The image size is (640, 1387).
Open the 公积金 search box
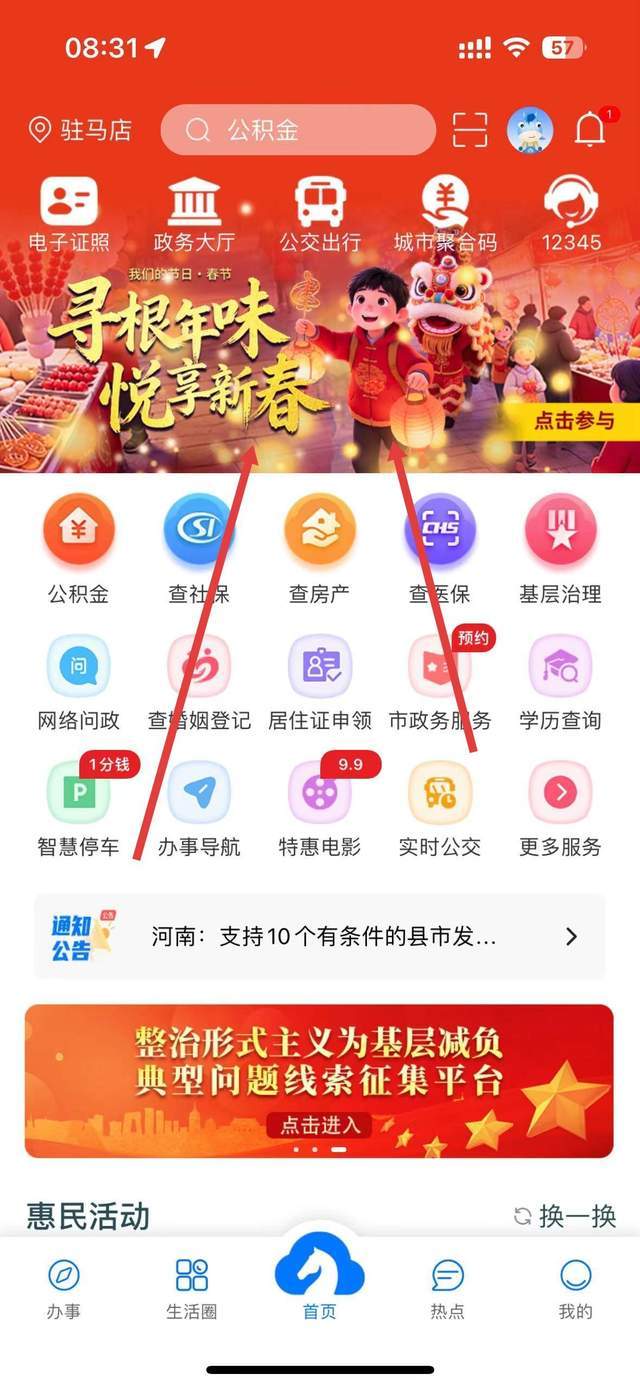pyautogui.click(x=298, y=130)
